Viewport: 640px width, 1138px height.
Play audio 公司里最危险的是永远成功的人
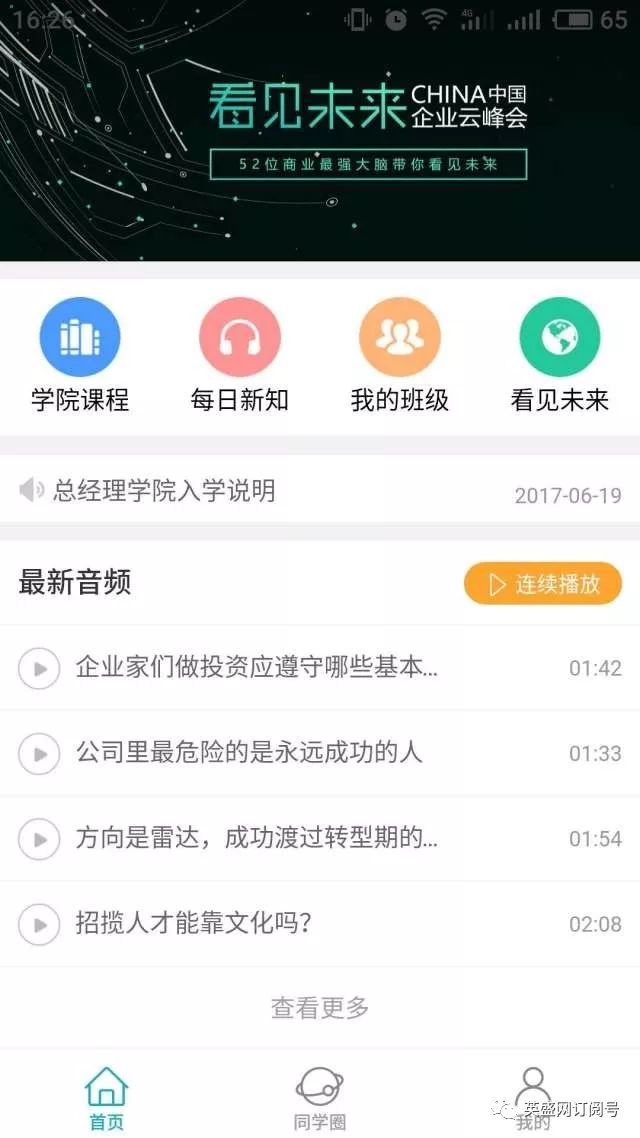(320, 753)
